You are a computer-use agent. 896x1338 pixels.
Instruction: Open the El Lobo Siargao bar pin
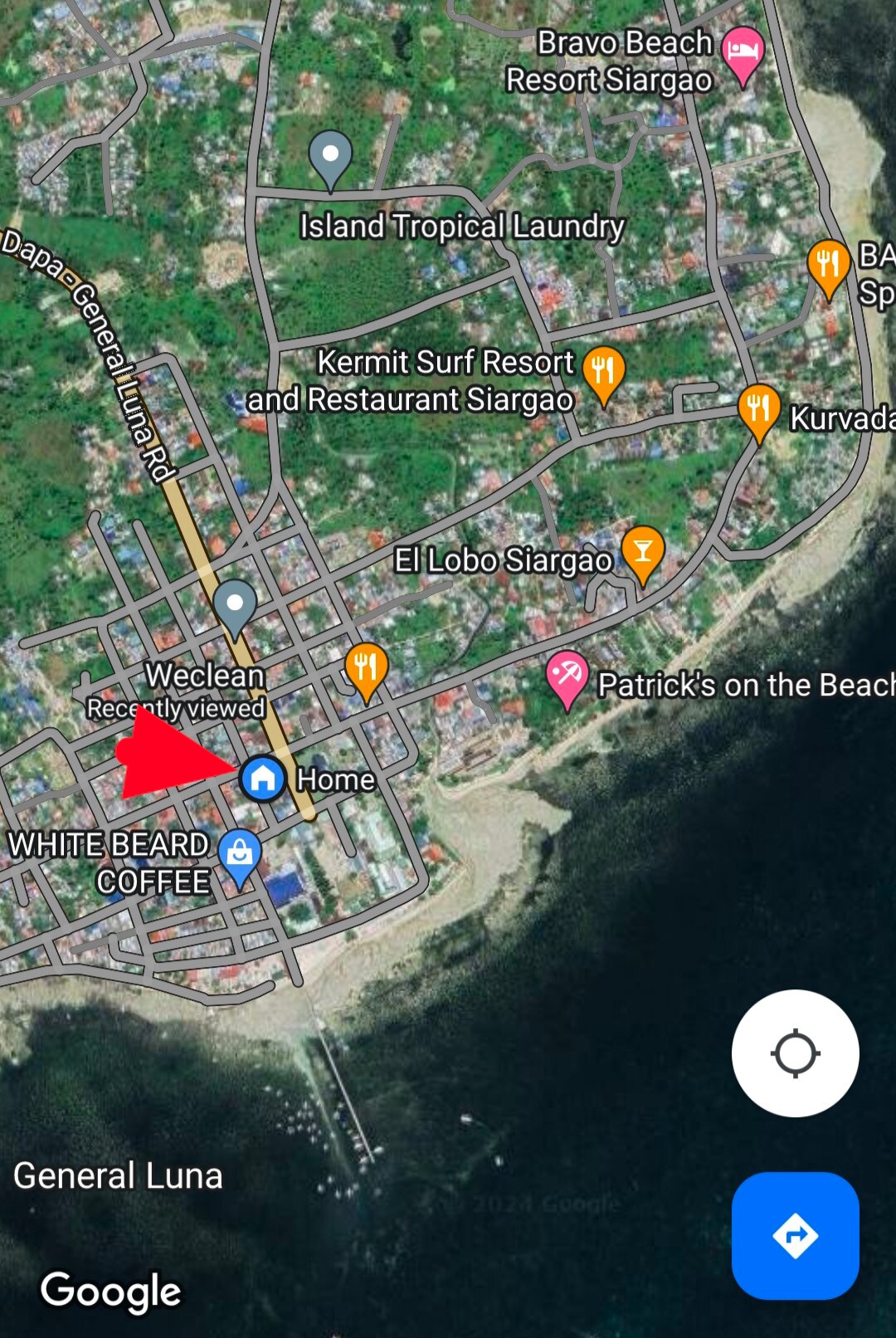[x=643, y=551]
